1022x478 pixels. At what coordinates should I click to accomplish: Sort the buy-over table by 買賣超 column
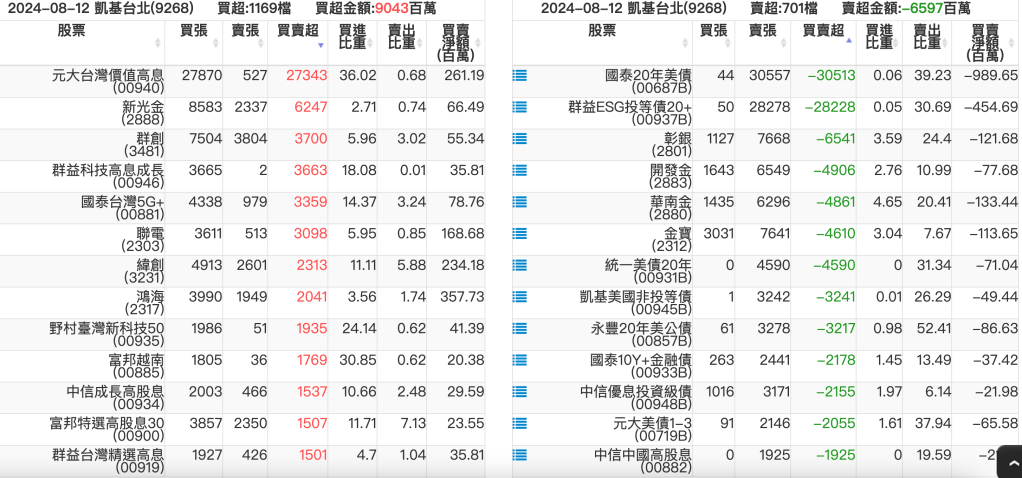pyautogui.click(x=299, y=37)
